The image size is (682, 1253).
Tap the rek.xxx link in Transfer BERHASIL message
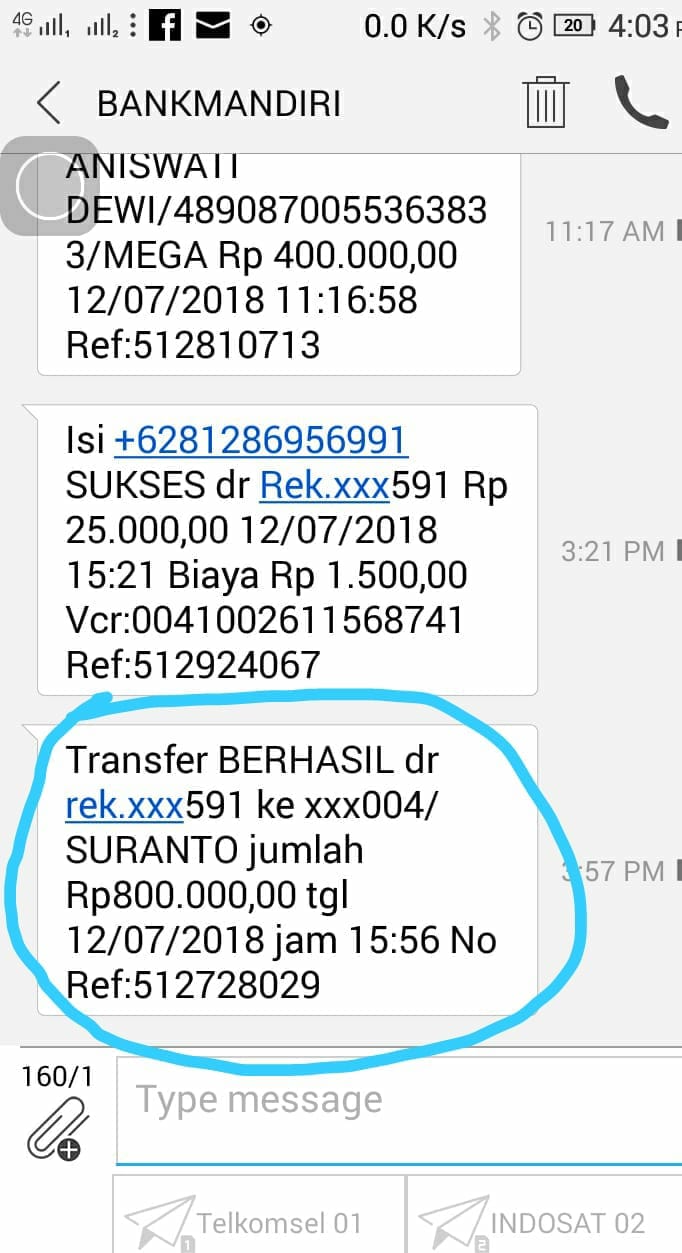click(124, 806)
